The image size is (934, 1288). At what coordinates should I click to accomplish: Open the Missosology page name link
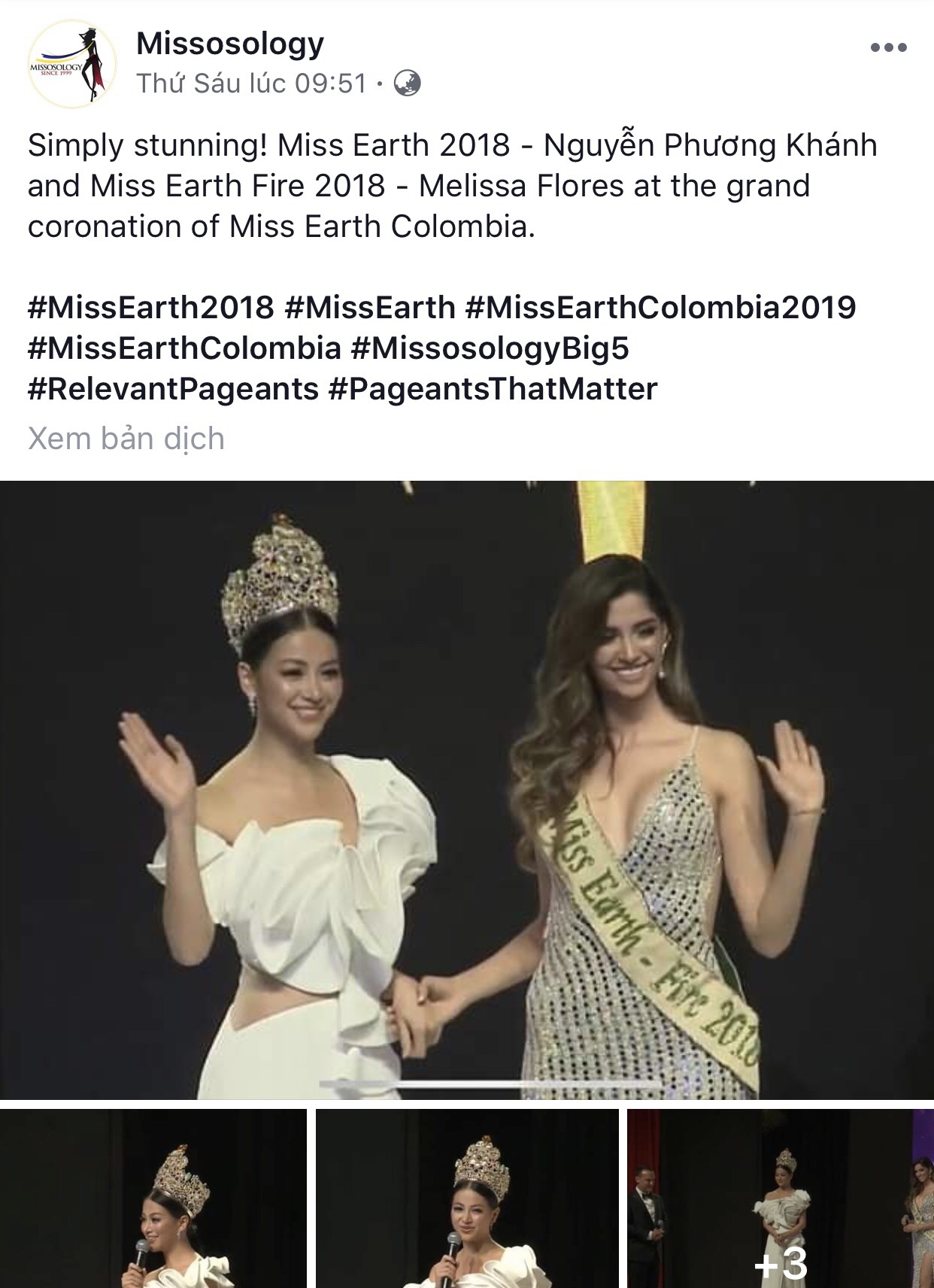pos(230,44)
